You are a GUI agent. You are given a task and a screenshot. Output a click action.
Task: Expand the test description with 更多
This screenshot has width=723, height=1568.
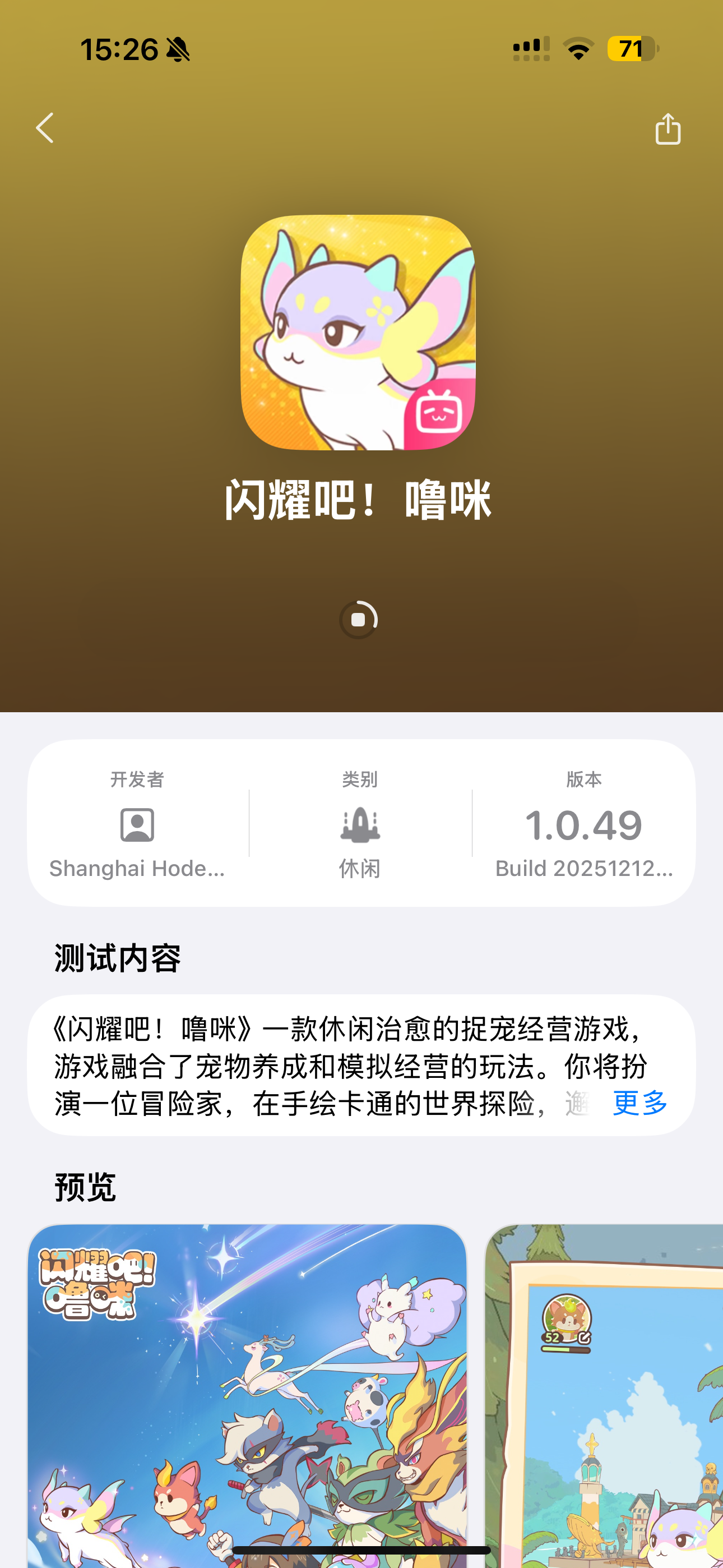[639, 1103]
